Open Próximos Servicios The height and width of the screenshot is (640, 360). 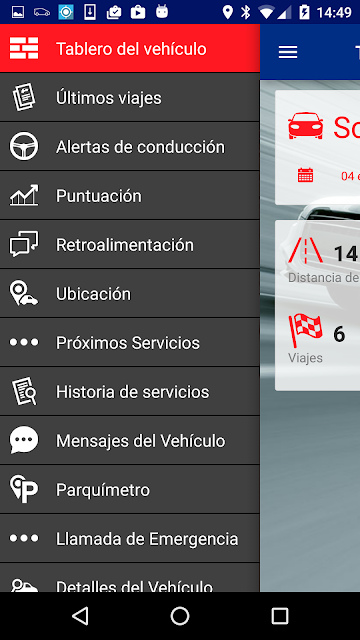130,342
